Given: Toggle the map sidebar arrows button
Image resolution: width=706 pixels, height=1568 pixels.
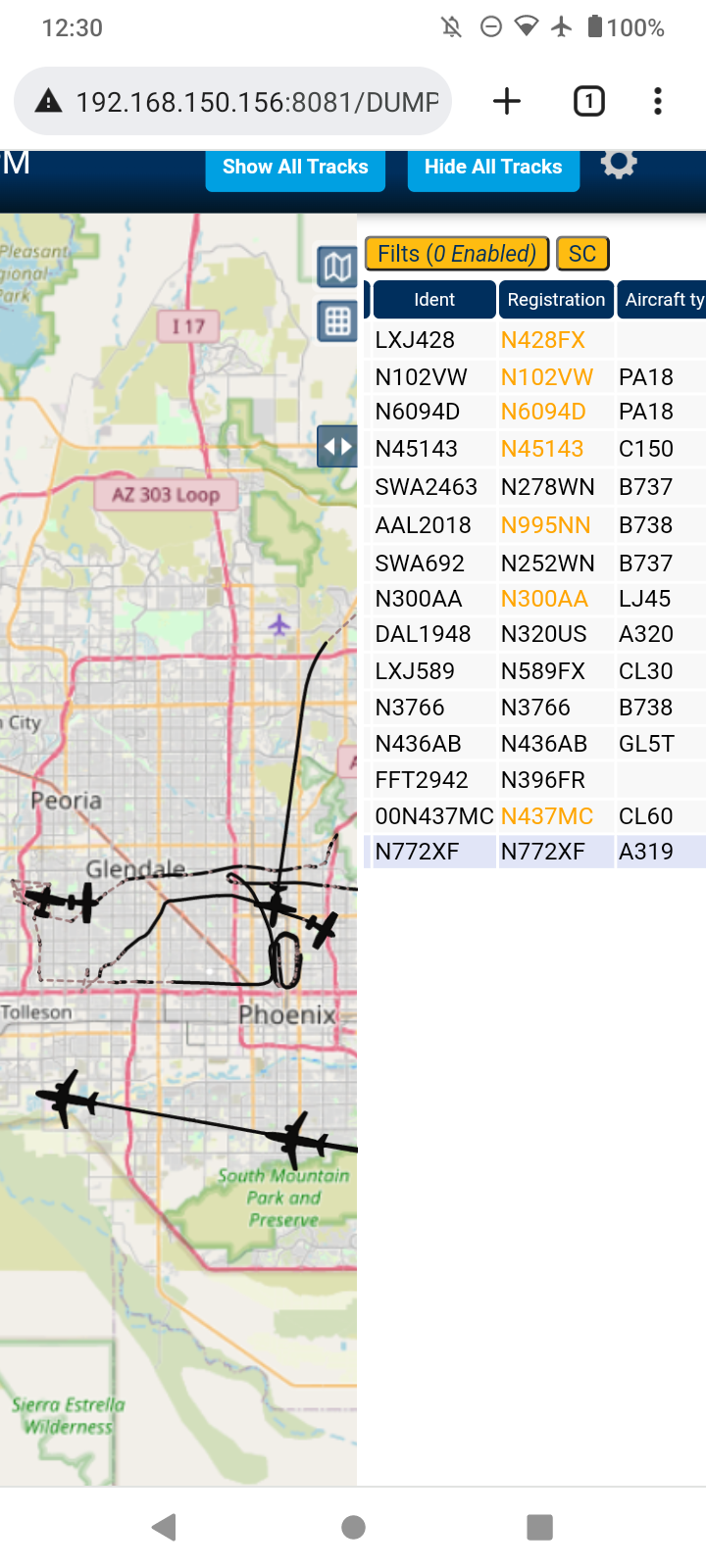Looking at the screenshot, I should click(x=337, y=447).
